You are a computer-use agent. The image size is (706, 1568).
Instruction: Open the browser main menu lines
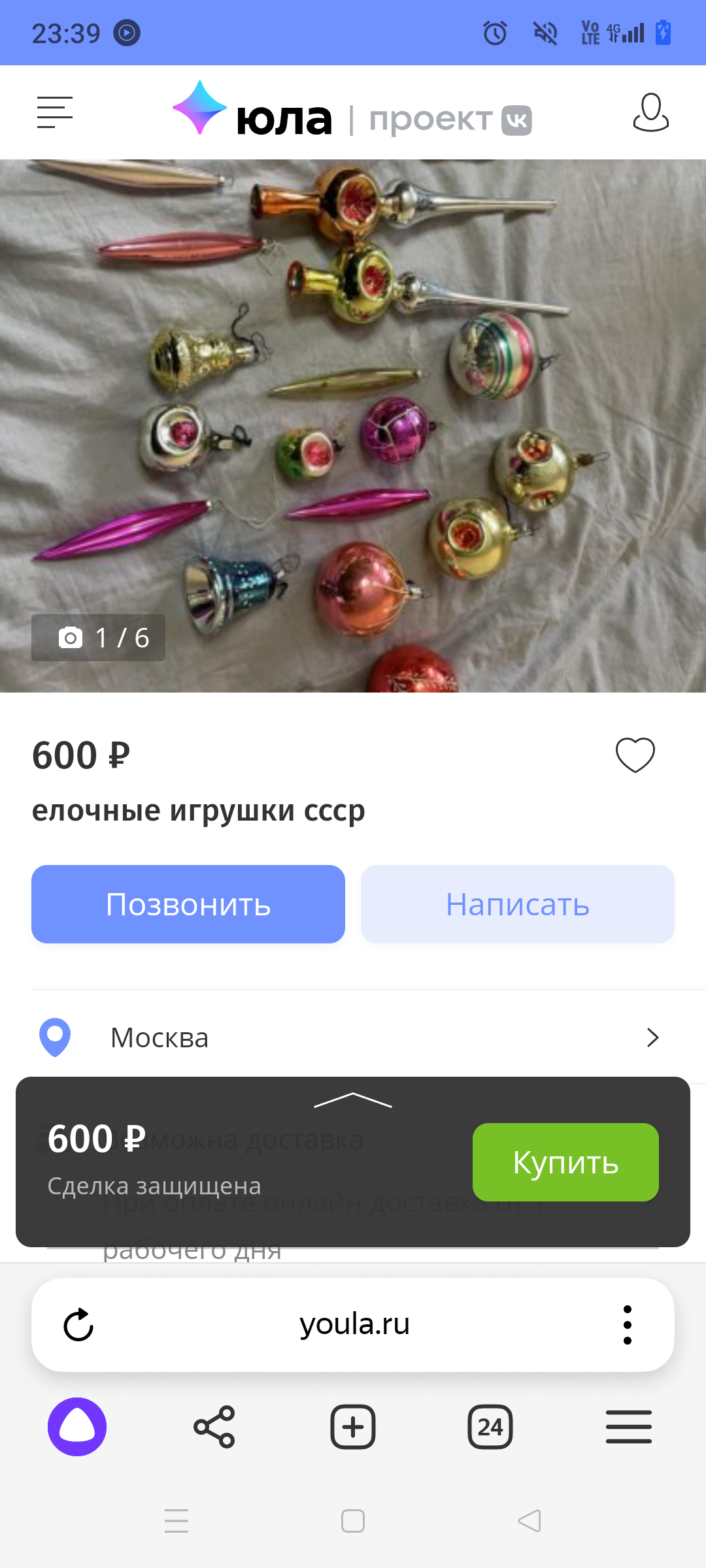[x=628, y=1427]
